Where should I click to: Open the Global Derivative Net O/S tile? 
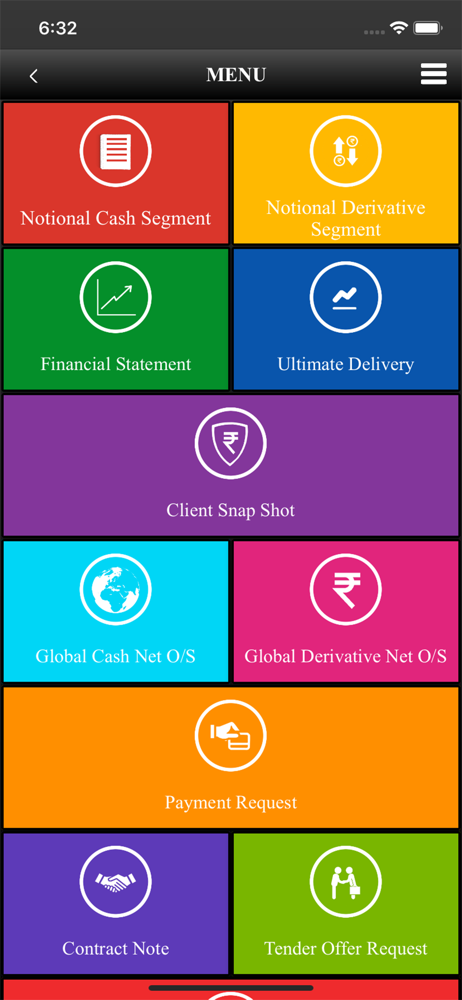point(346,611)
